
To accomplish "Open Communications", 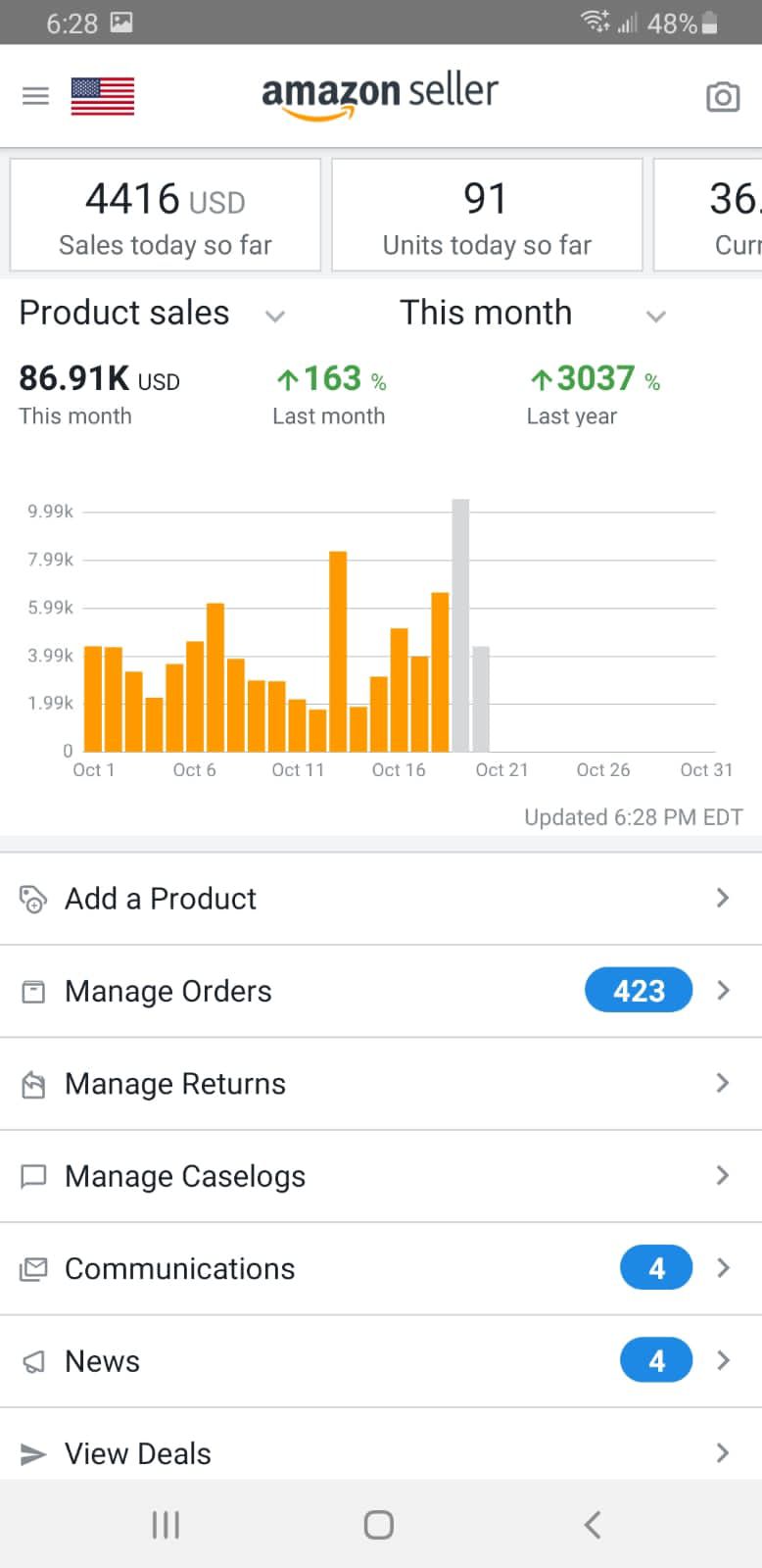I will 381,1269.
